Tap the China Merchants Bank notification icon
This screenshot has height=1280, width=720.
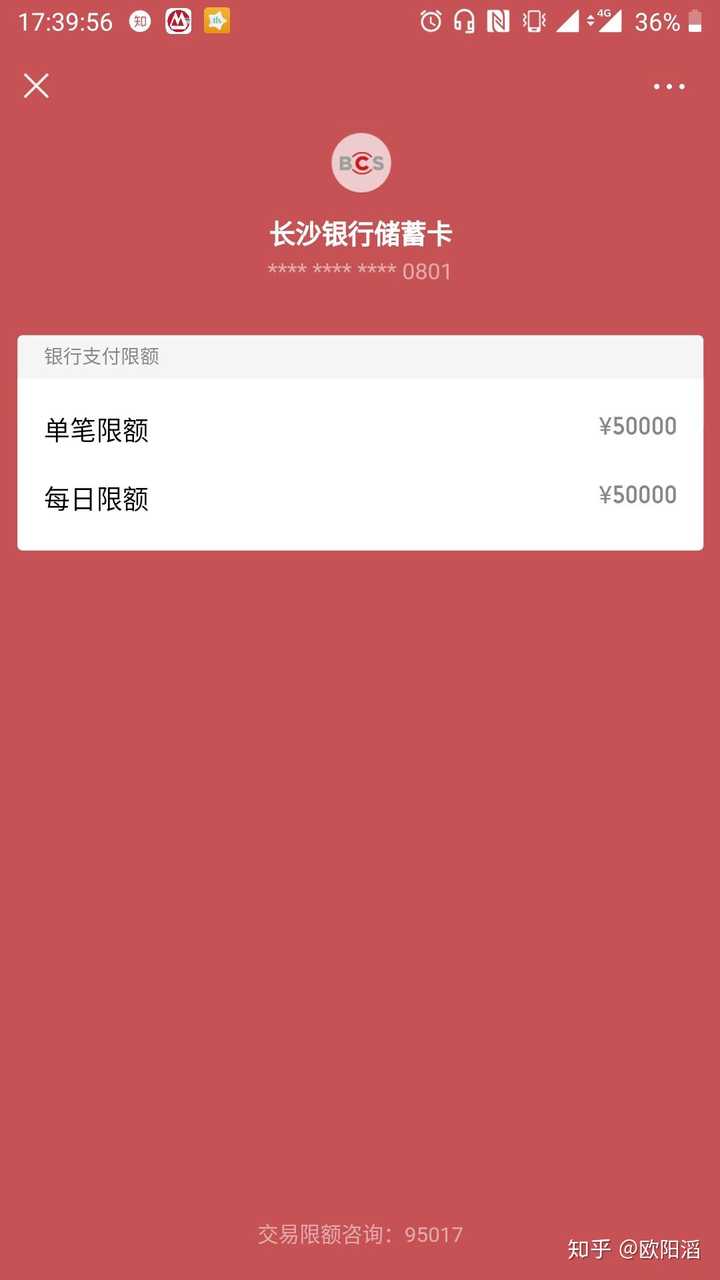(178, 20)
